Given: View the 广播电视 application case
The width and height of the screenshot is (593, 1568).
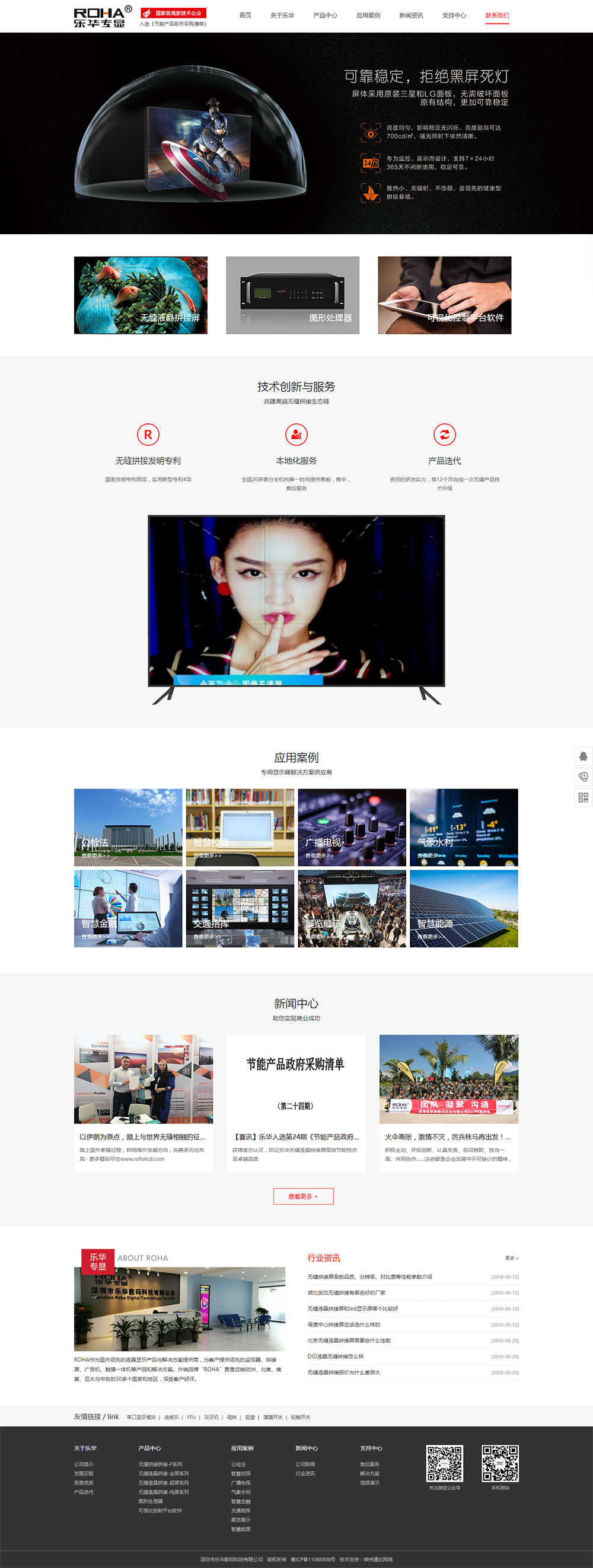Looking at the screenshot, I should (352, 827).
